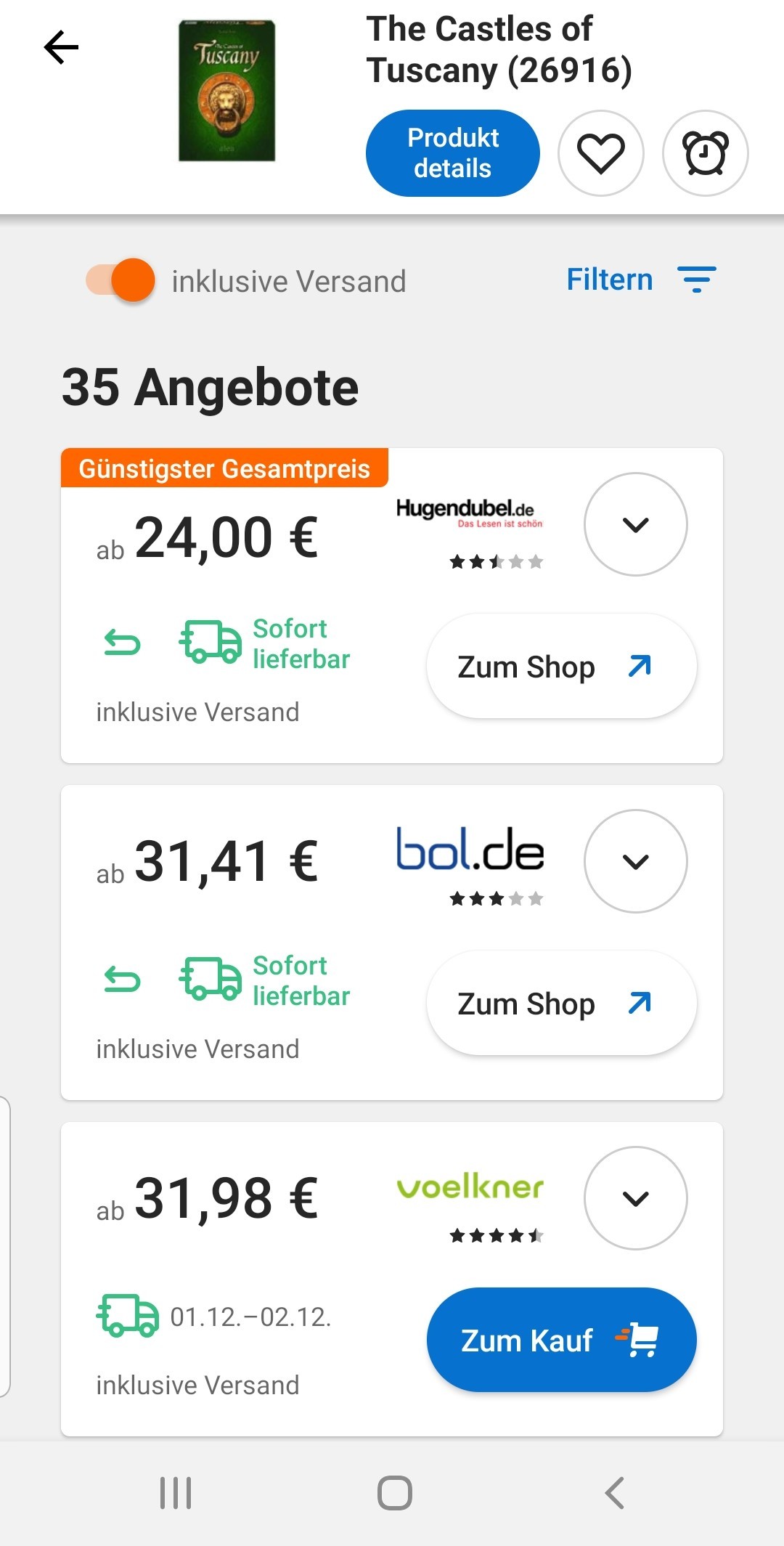Viewport: 784px width, 1546px height.
Task: Expand the voelkner offer details
Action: (x=636, y=1198)
